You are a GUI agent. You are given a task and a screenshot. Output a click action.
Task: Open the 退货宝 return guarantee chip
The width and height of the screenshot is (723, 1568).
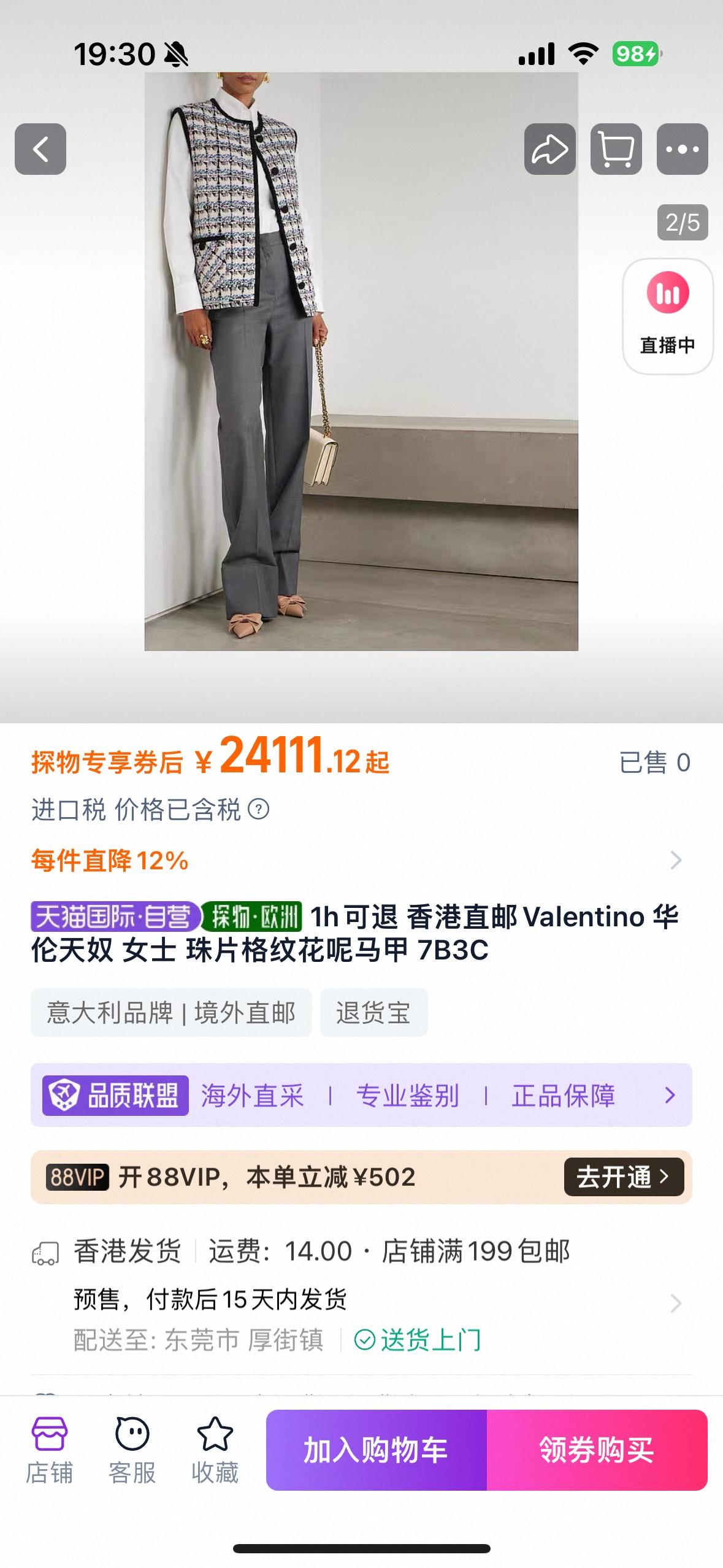(373, 1012)
